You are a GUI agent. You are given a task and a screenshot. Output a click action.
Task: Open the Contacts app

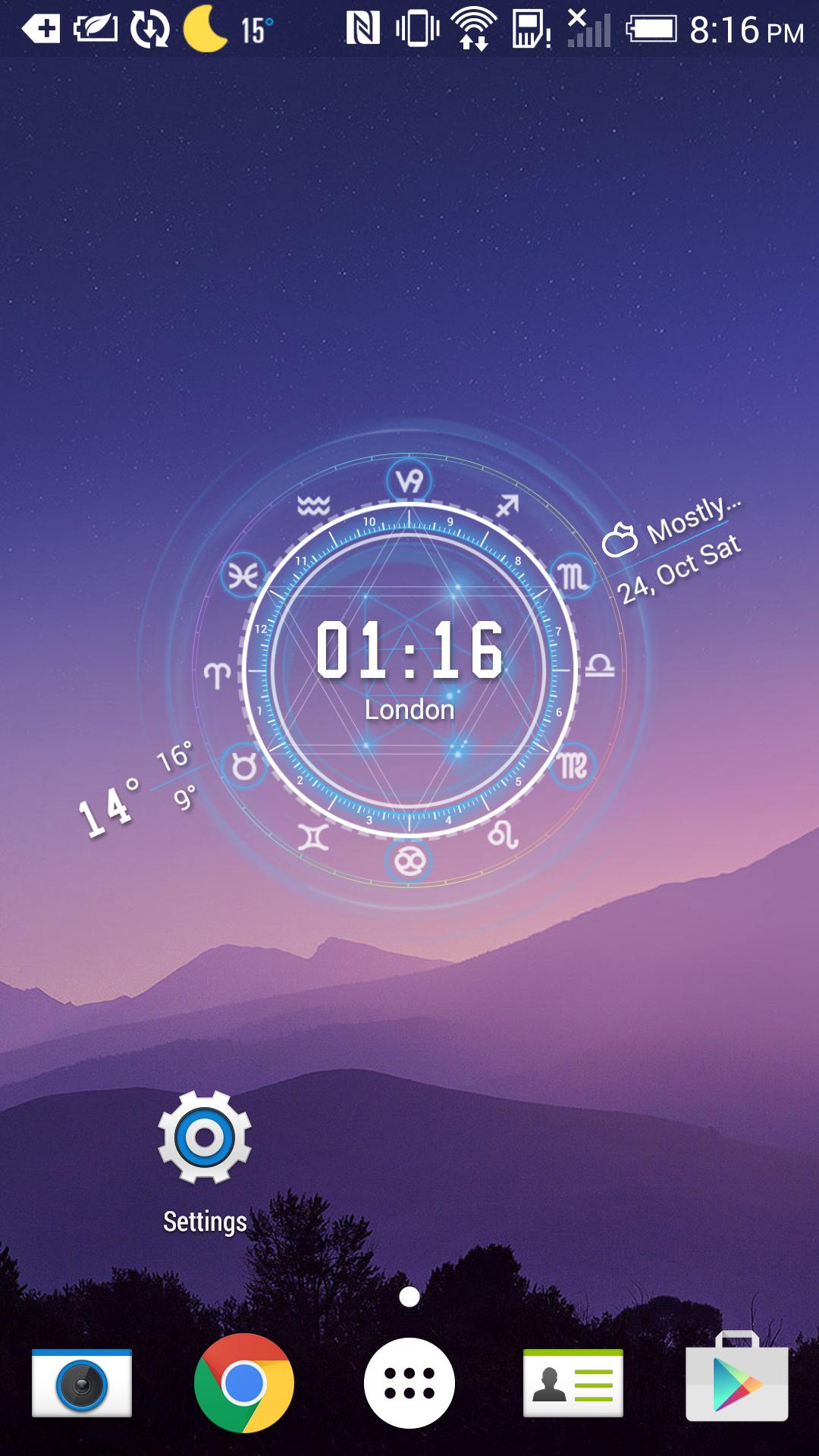(x=573, y=1383)
